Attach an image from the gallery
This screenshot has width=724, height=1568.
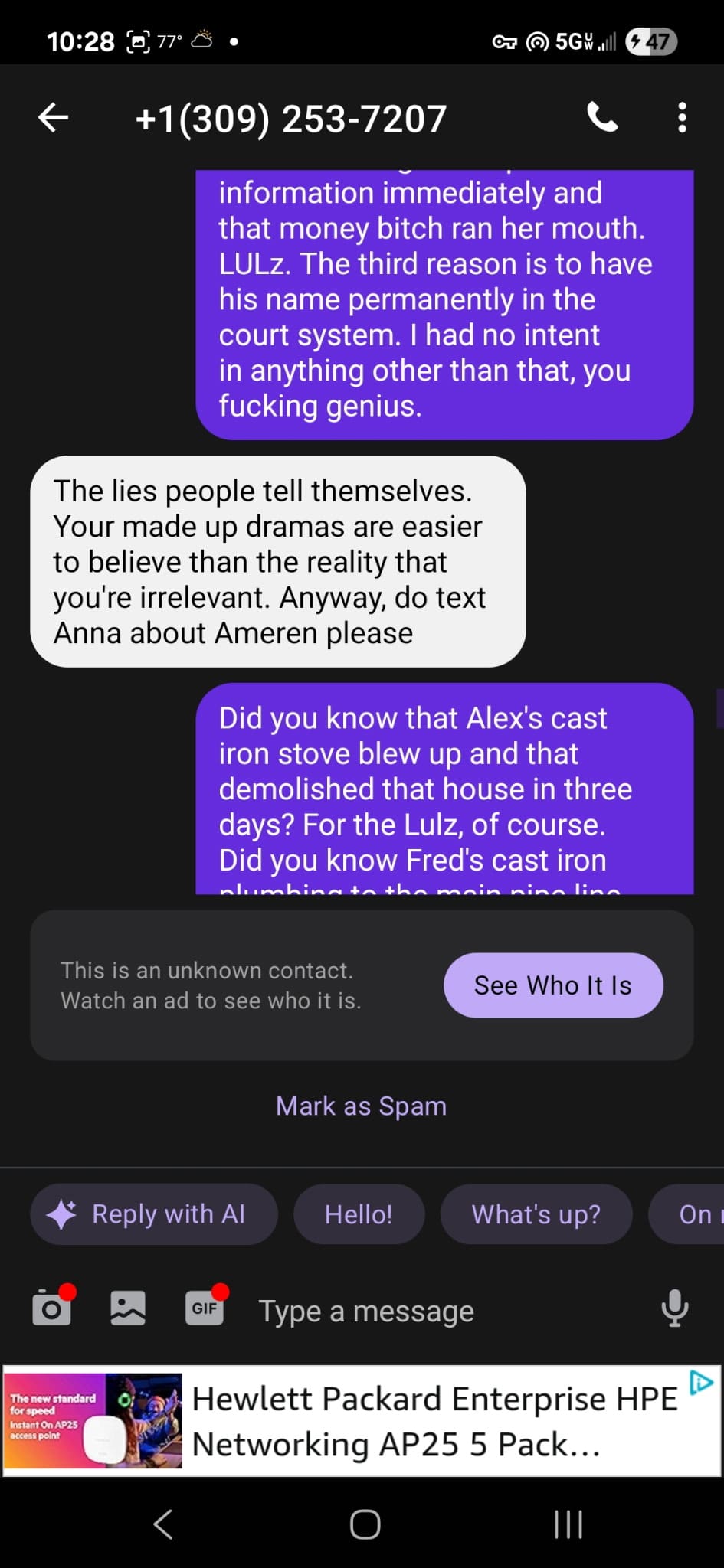(x=128, y=1308)
